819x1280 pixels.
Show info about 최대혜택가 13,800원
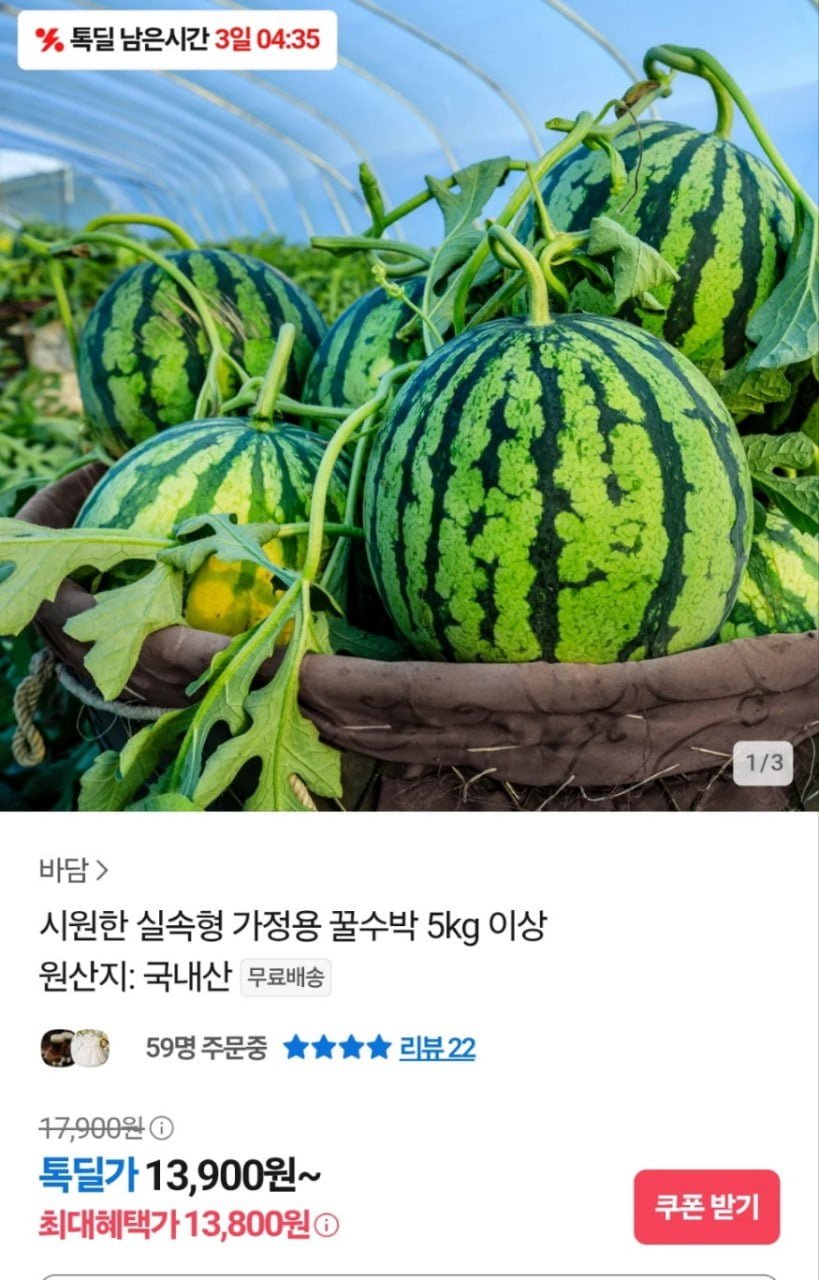[x=329, y=1225]
